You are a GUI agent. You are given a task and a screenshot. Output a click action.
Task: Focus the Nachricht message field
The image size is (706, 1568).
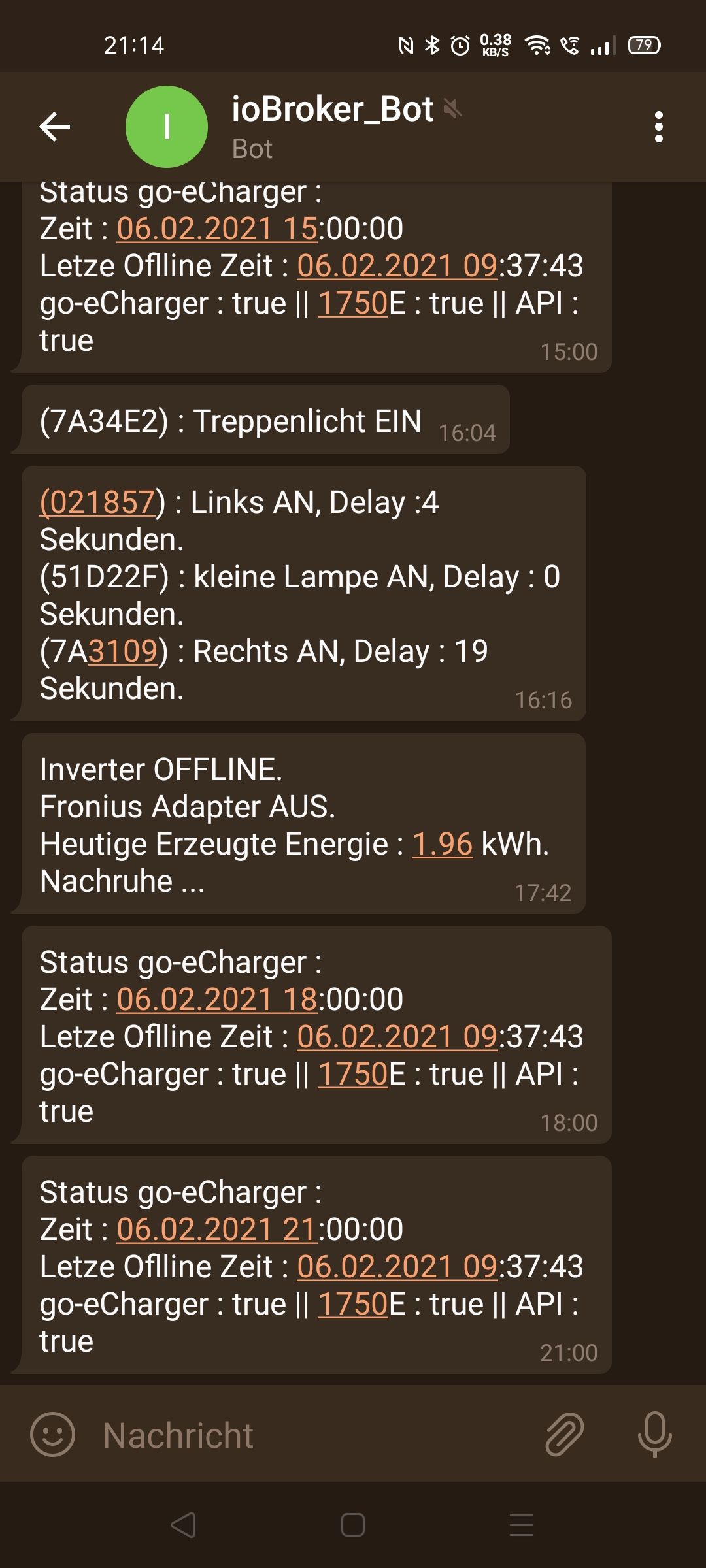(x=314, y=1435)
